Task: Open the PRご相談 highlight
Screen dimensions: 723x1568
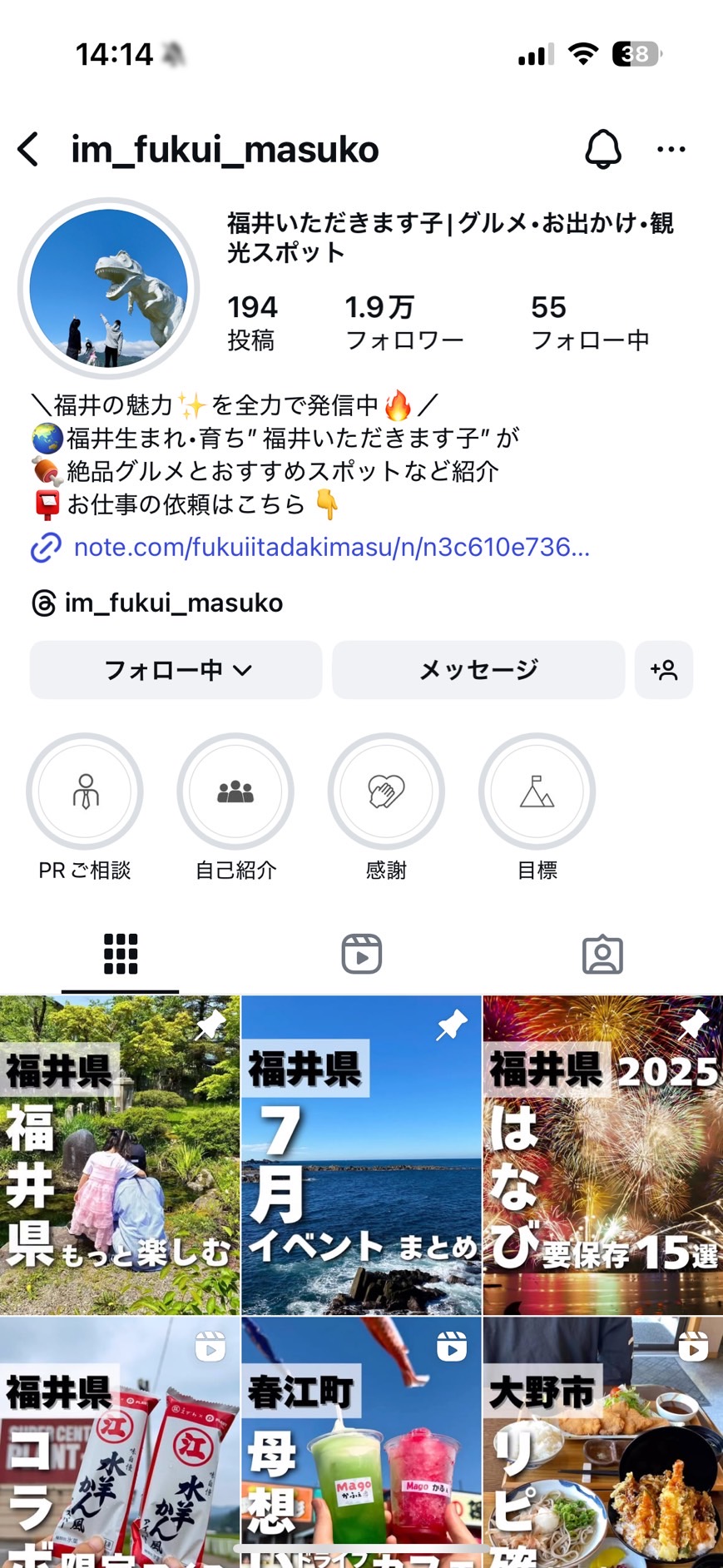Action: pyautogui.click(x=85, y=791)
